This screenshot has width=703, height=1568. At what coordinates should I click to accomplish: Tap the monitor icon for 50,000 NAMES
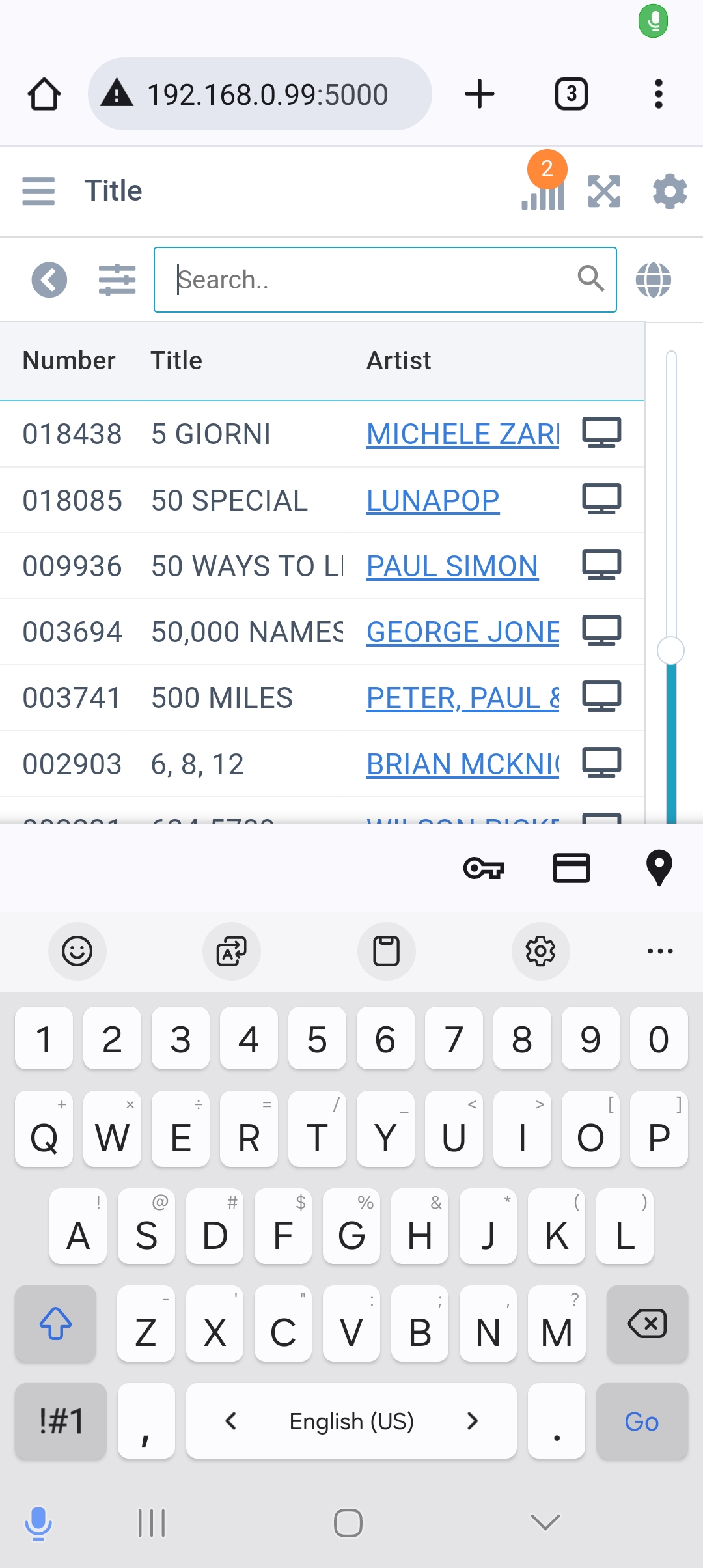601,631
